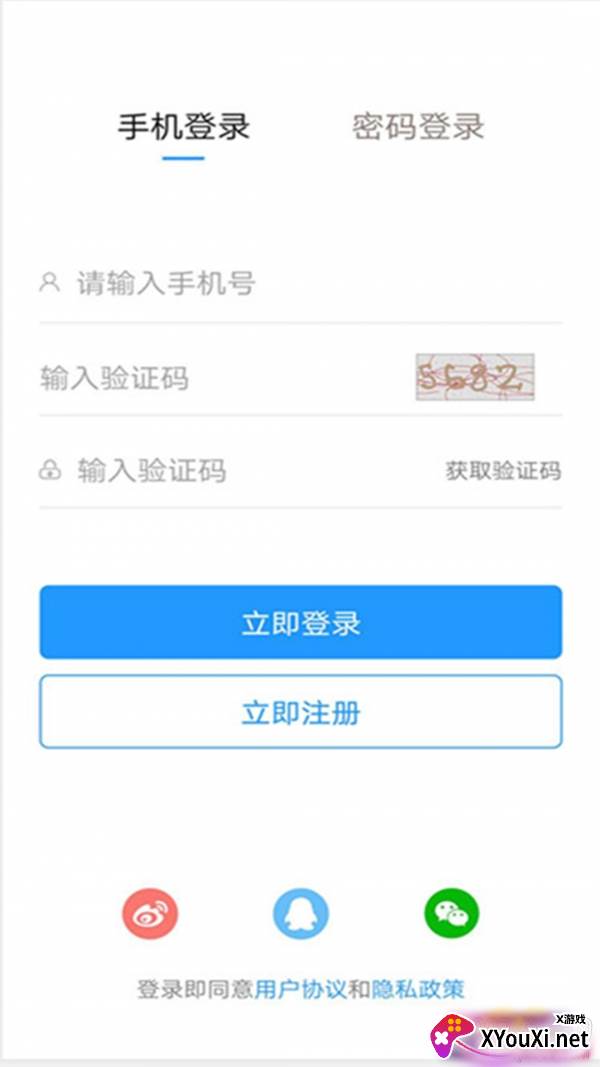The height and width of the screenshot is (1067, 600).
Task: Tap the 立即登录 button
Action: click(x=300, y=622)
